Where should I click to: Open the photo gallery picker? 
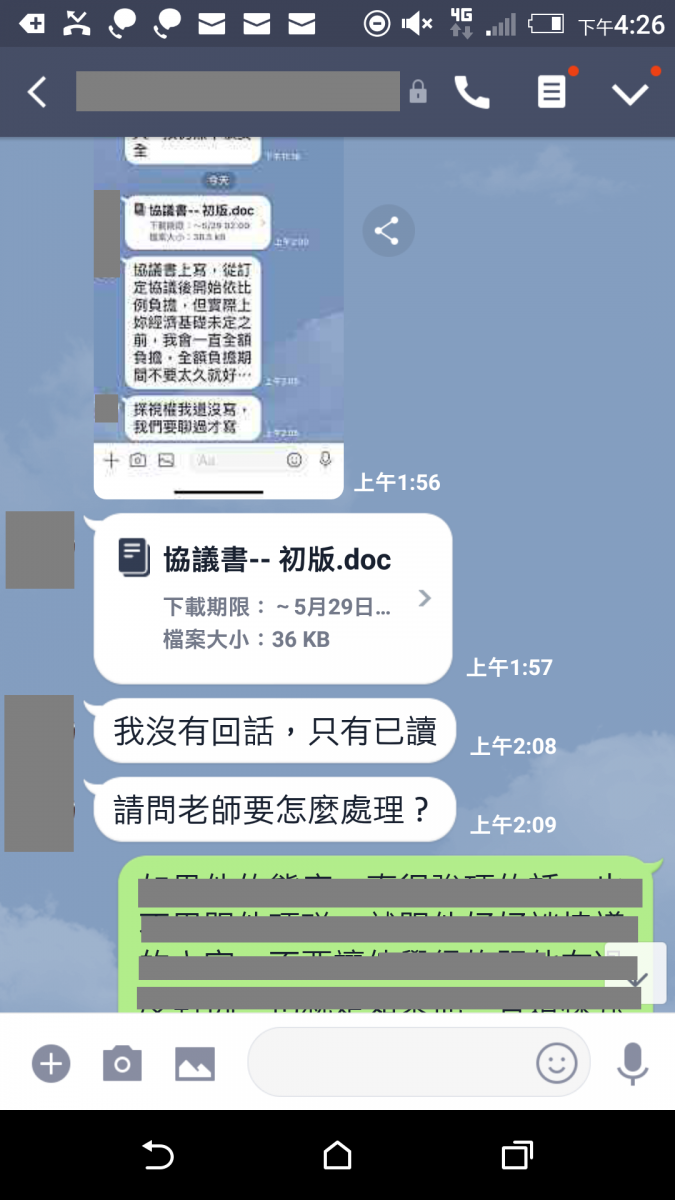pyautogui.click(x=195, y=1063)
